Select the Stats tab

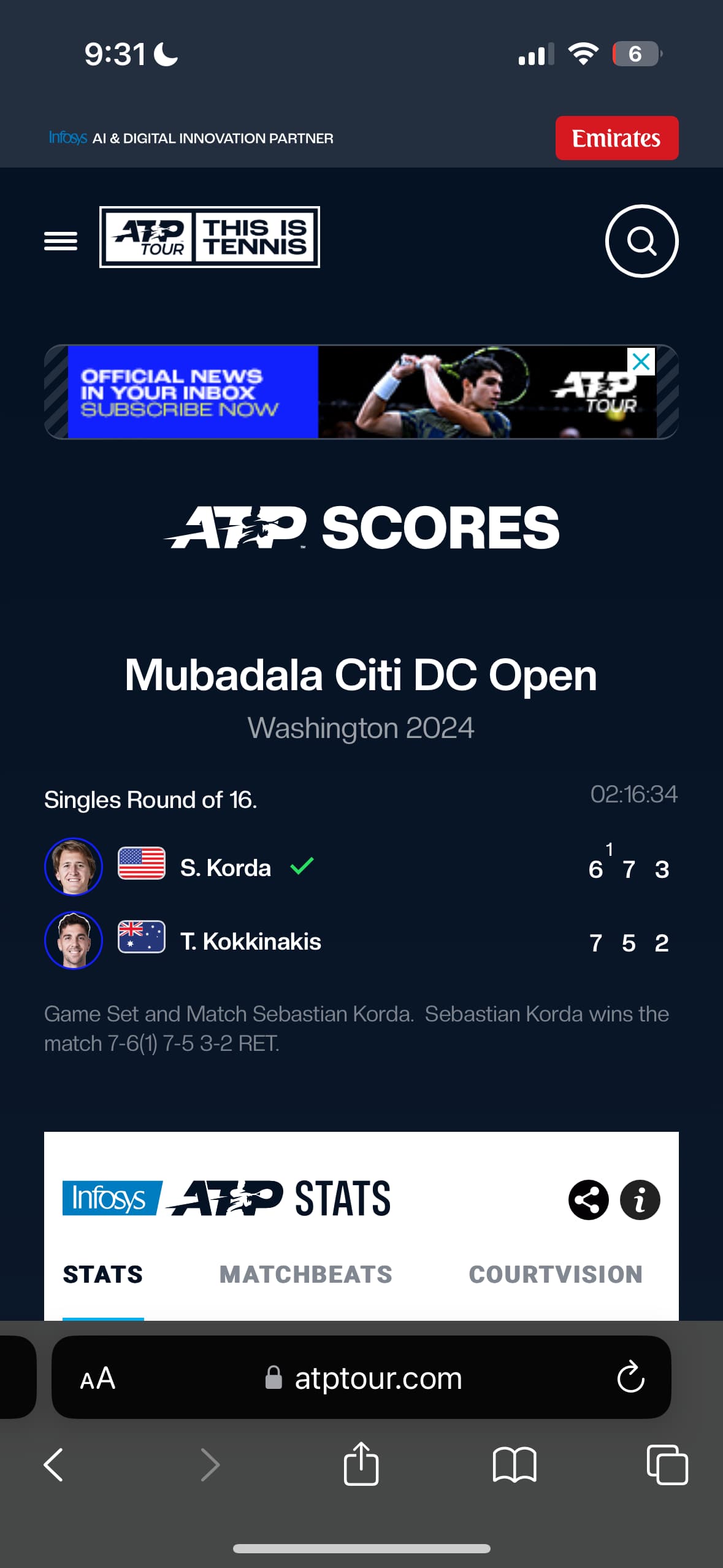[x=103, y=1274]
